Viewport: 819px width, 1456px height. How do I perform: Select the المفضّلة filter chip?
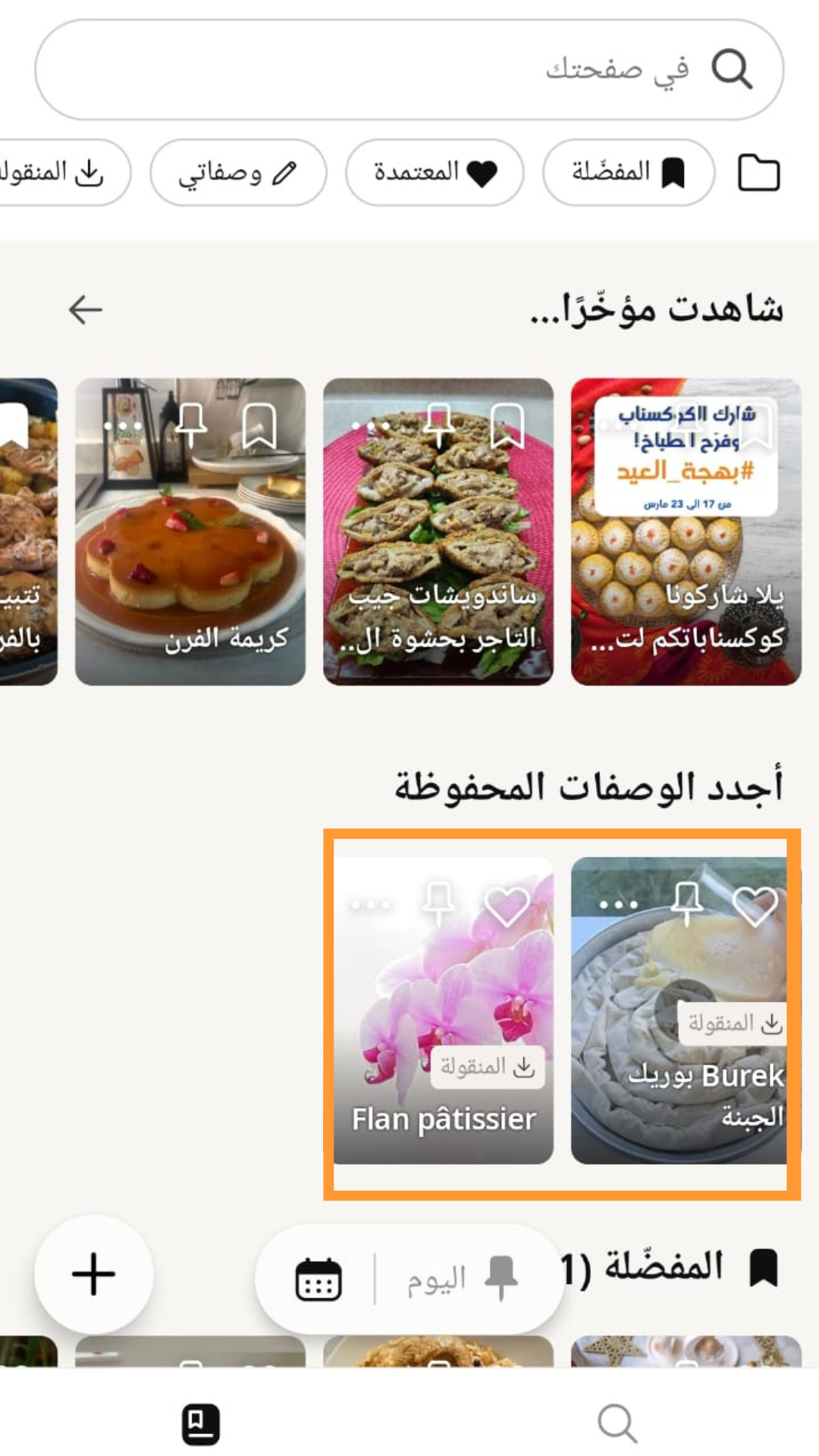629,173
